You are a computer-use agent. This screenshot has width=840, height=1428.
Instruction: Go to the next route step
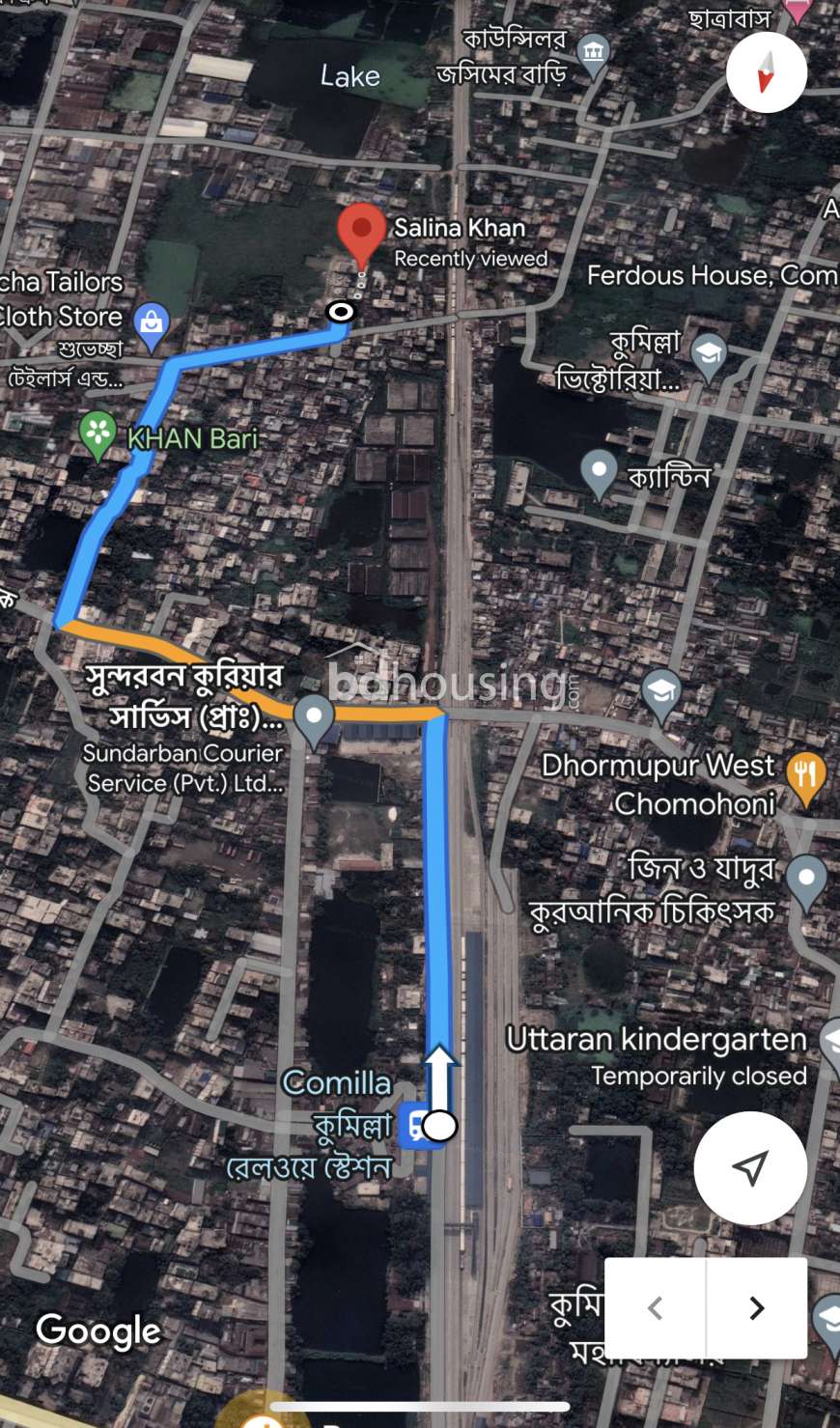[757, 1307]
